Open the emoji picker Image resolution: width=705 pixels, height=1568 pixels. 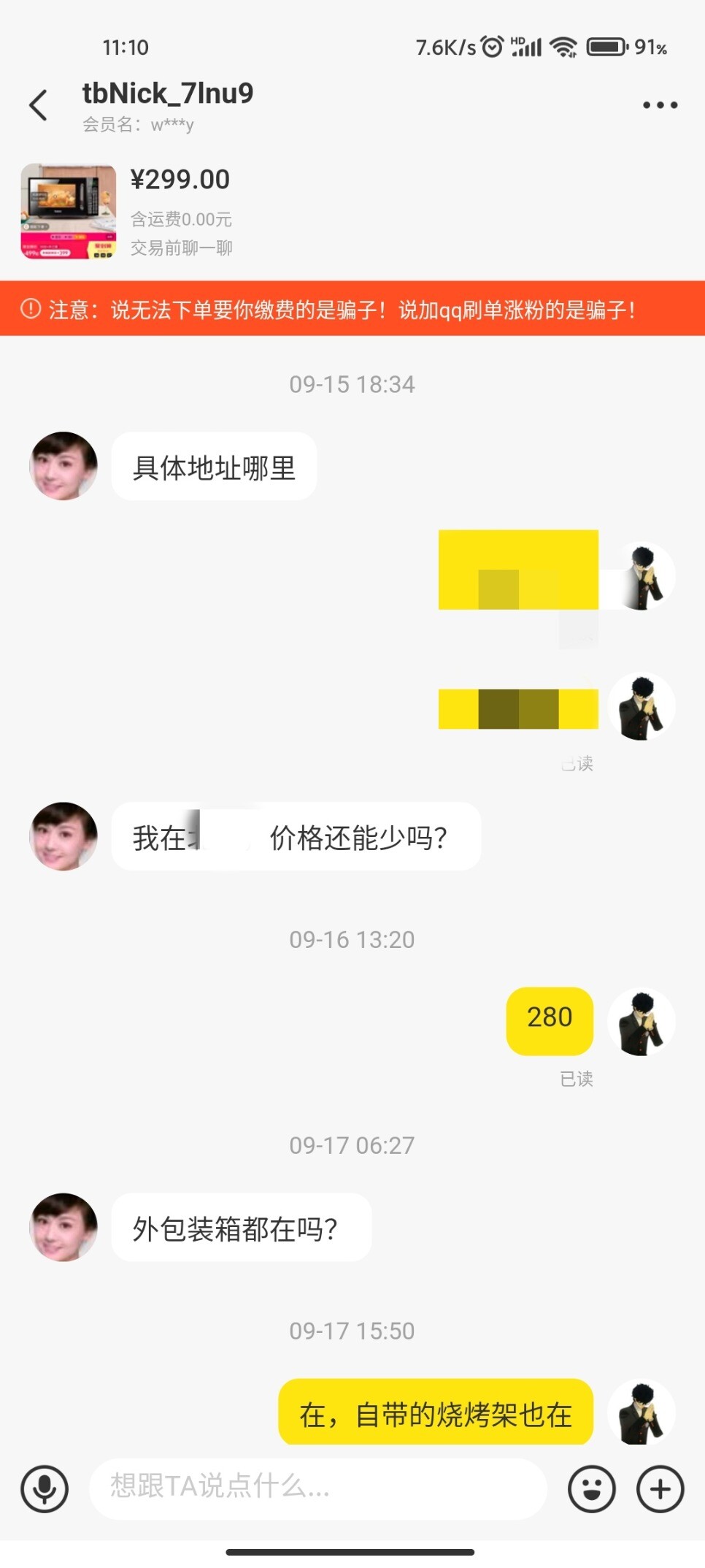coord(591,1488)
